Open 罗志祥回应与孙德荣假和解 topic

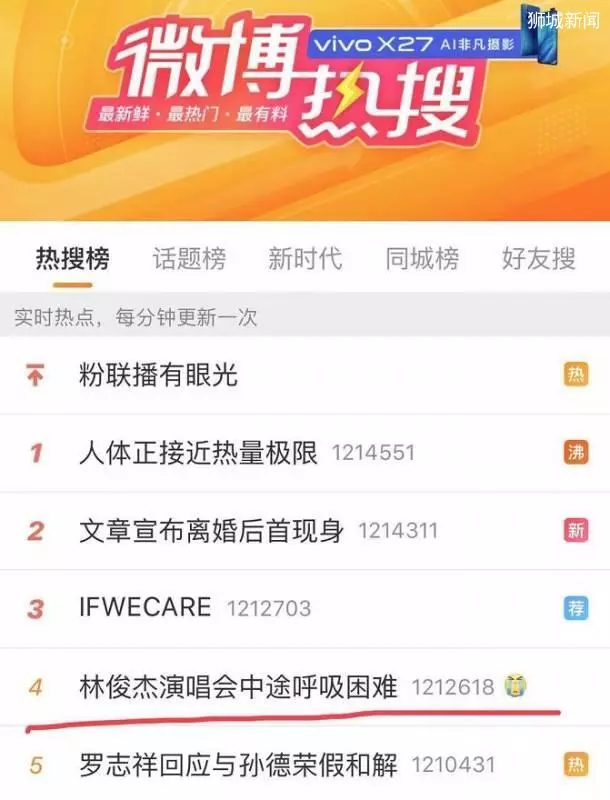click(x=238, y=765)
